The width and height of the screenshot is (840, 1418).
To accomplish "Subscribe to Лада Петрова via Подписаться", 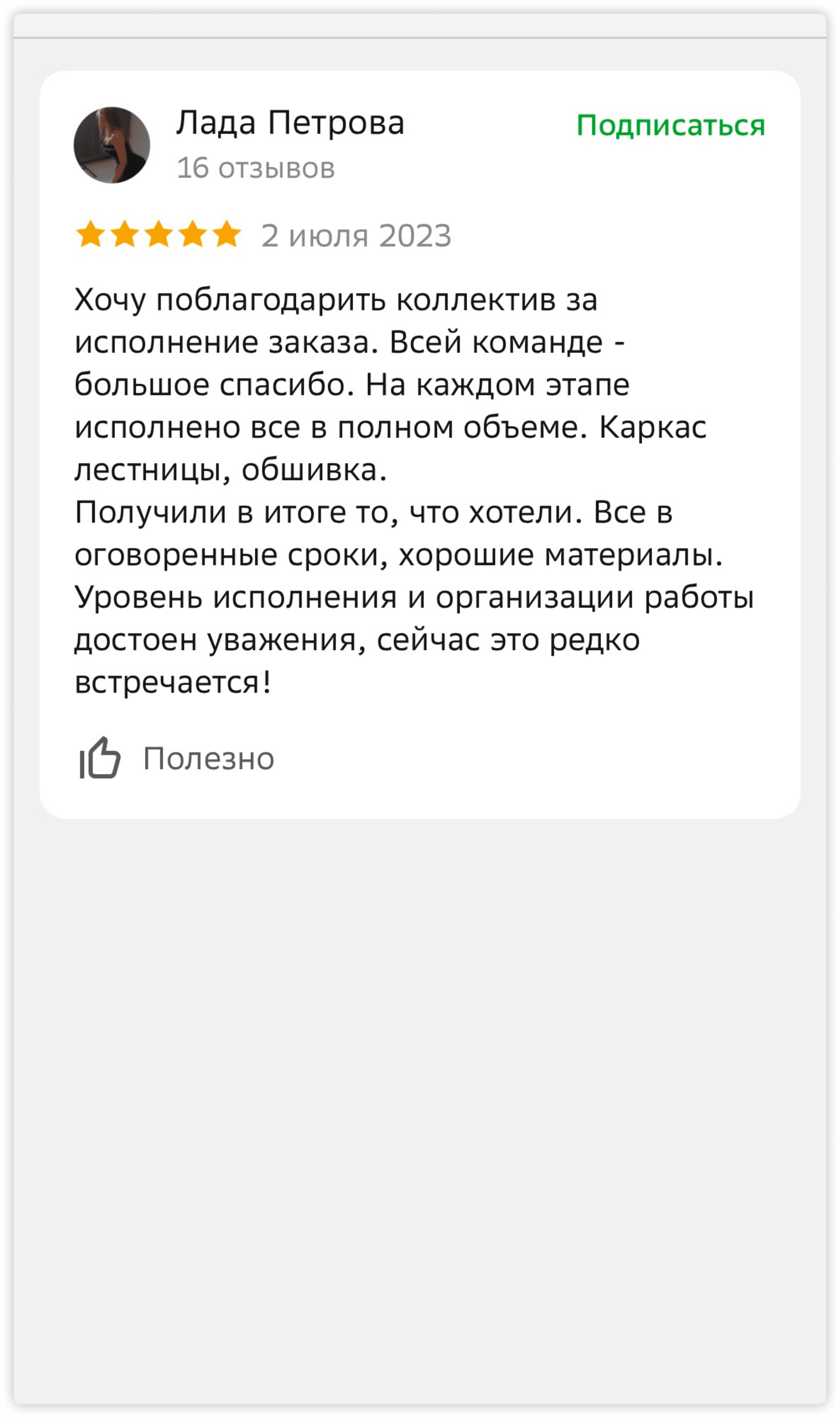I will click(x=670, y=125).
